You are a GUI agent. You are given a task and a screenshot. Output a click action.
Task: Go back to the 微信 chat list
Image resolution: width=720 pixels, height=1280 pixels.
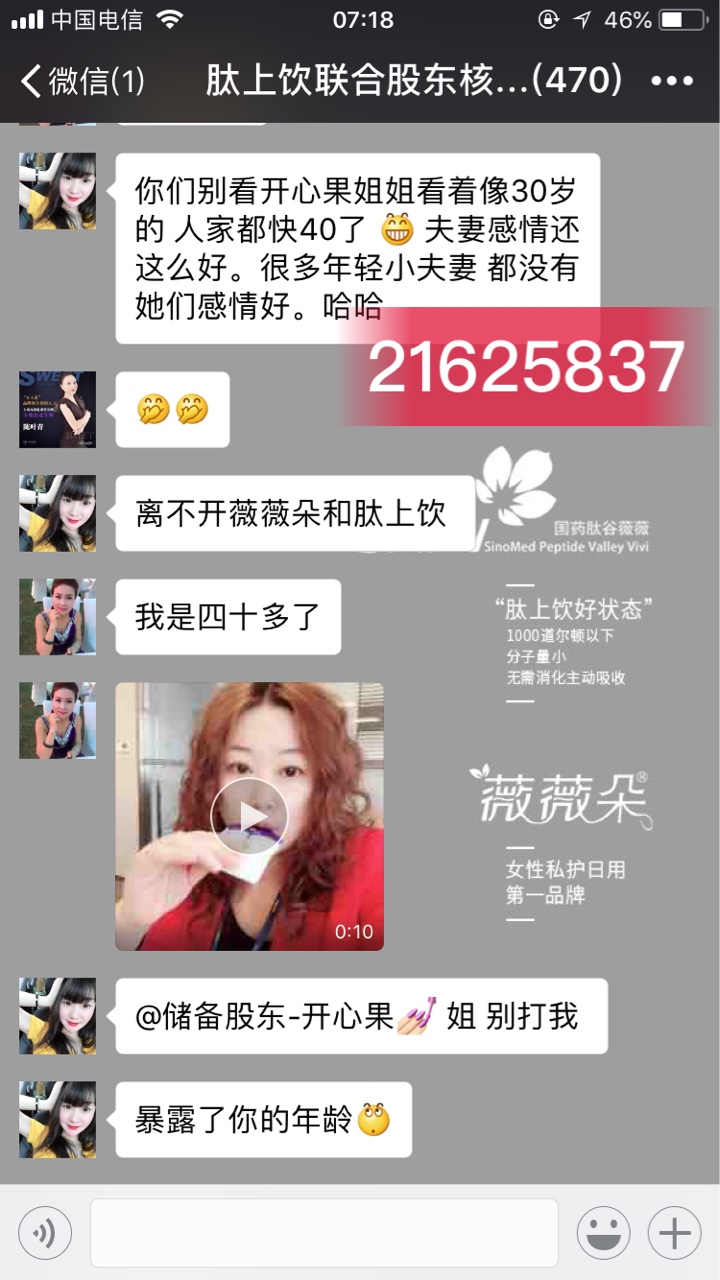tap(82, 81)
